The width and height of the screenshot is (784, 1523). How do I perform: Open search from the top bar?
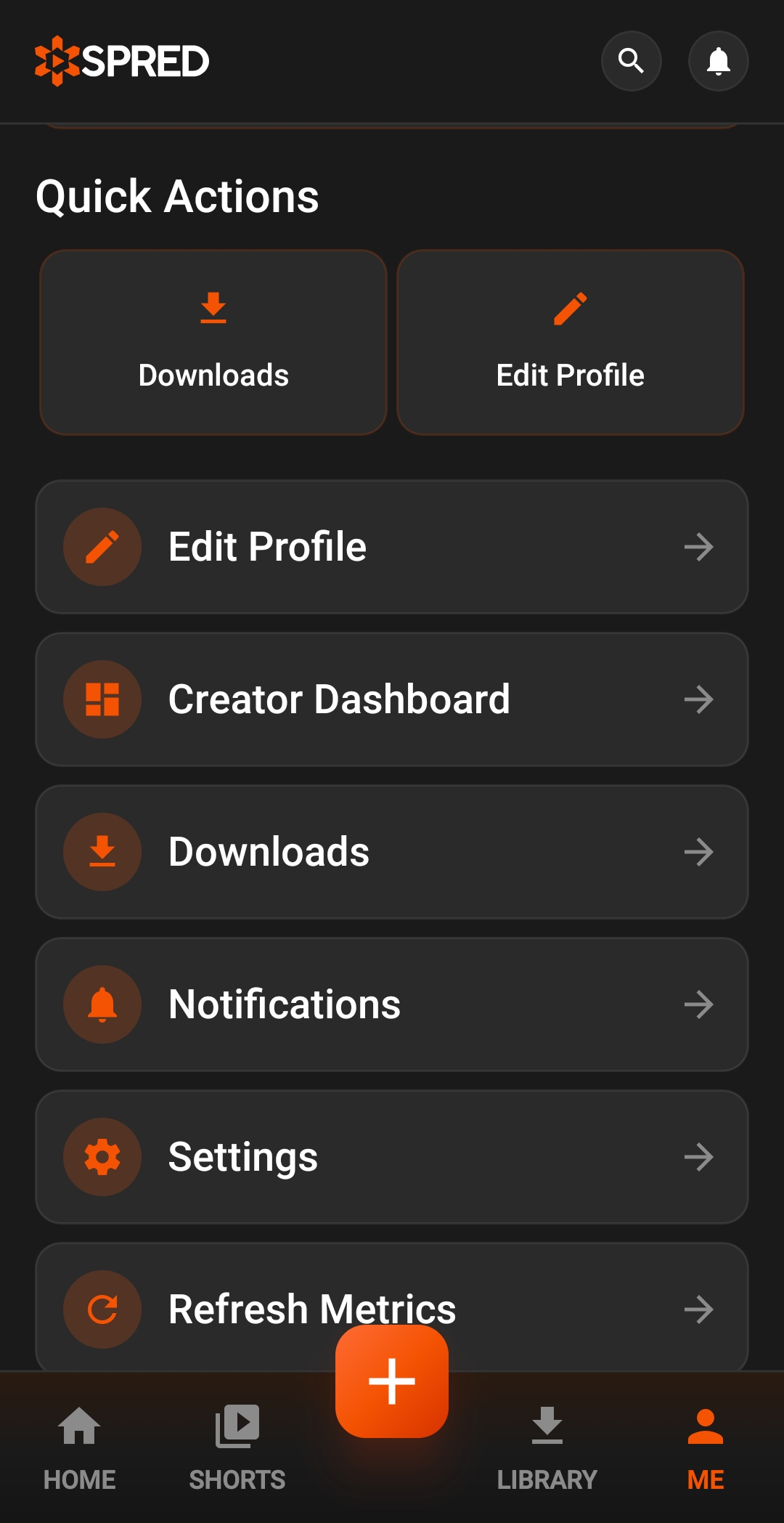click(631, 61)
